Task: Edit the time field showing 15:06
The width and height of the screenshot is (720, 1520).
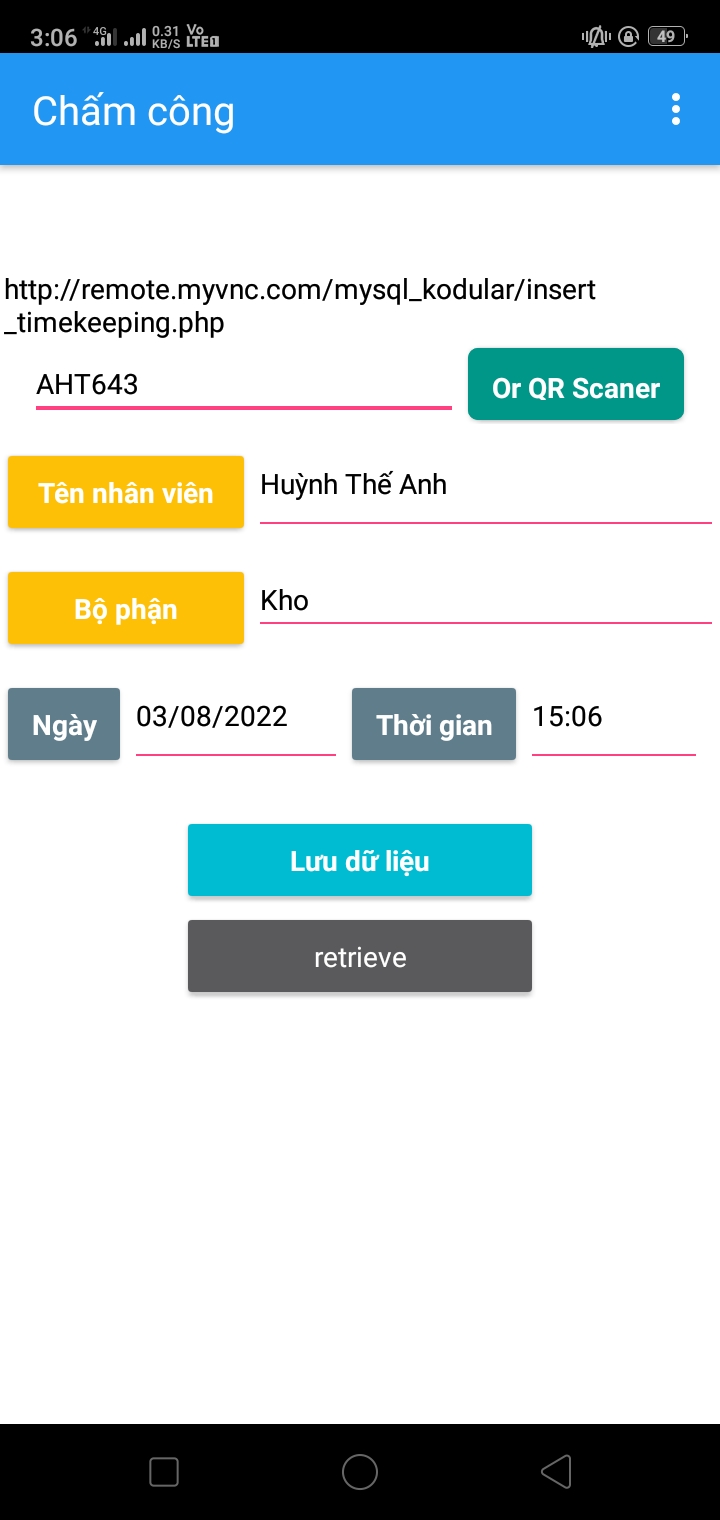Action: [x=613, y=719]
